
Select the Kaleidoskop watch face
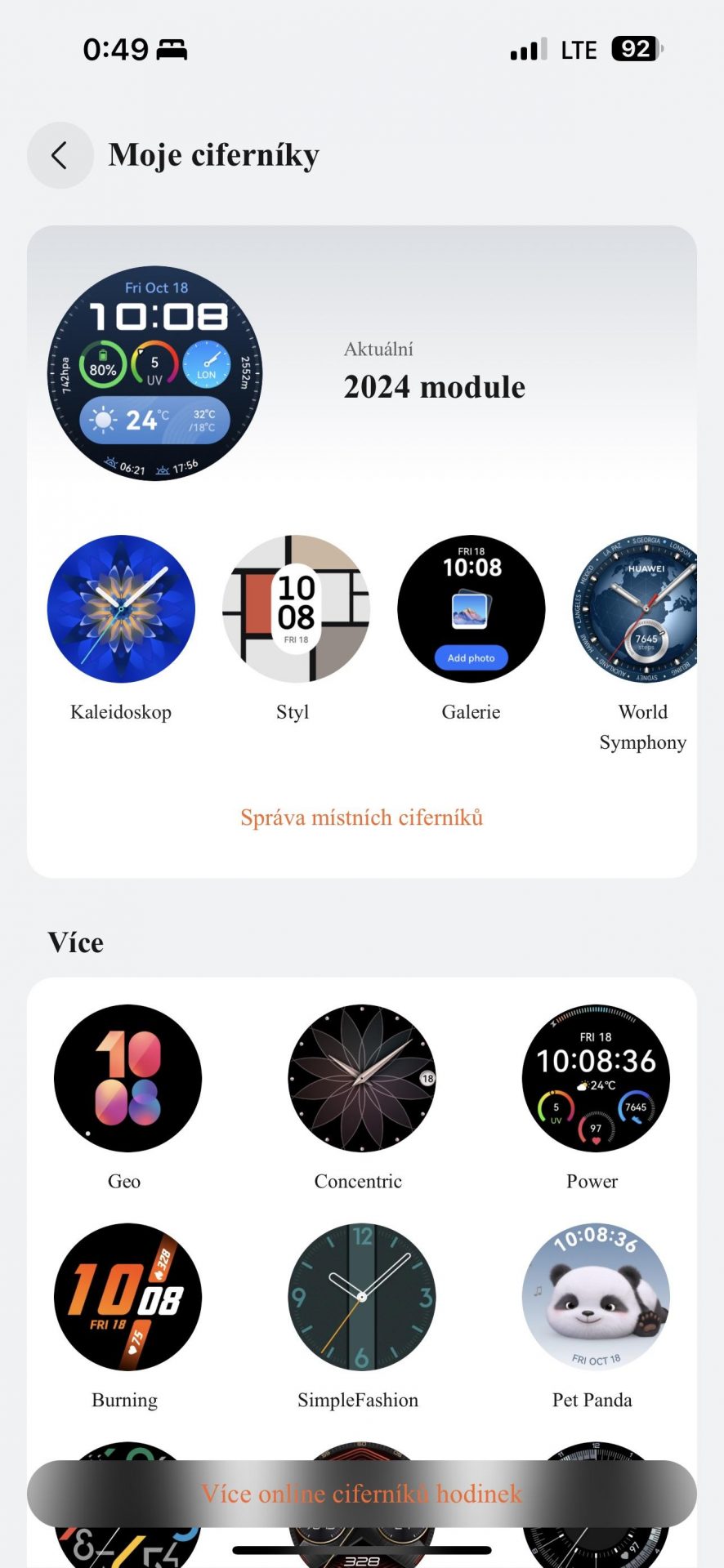[x=121, y=608]
